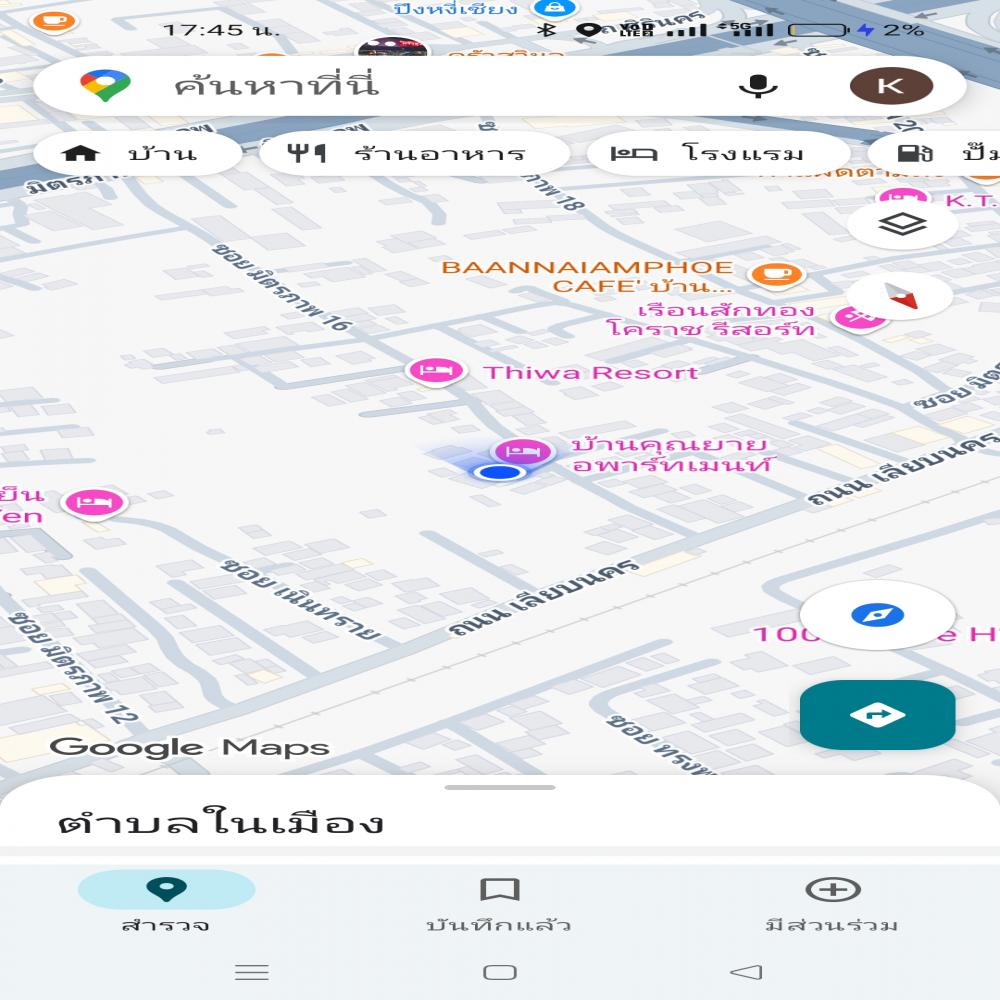Re-center map on my location
This screenshot has height=1000, width=1000.
(x=877, y=615)
